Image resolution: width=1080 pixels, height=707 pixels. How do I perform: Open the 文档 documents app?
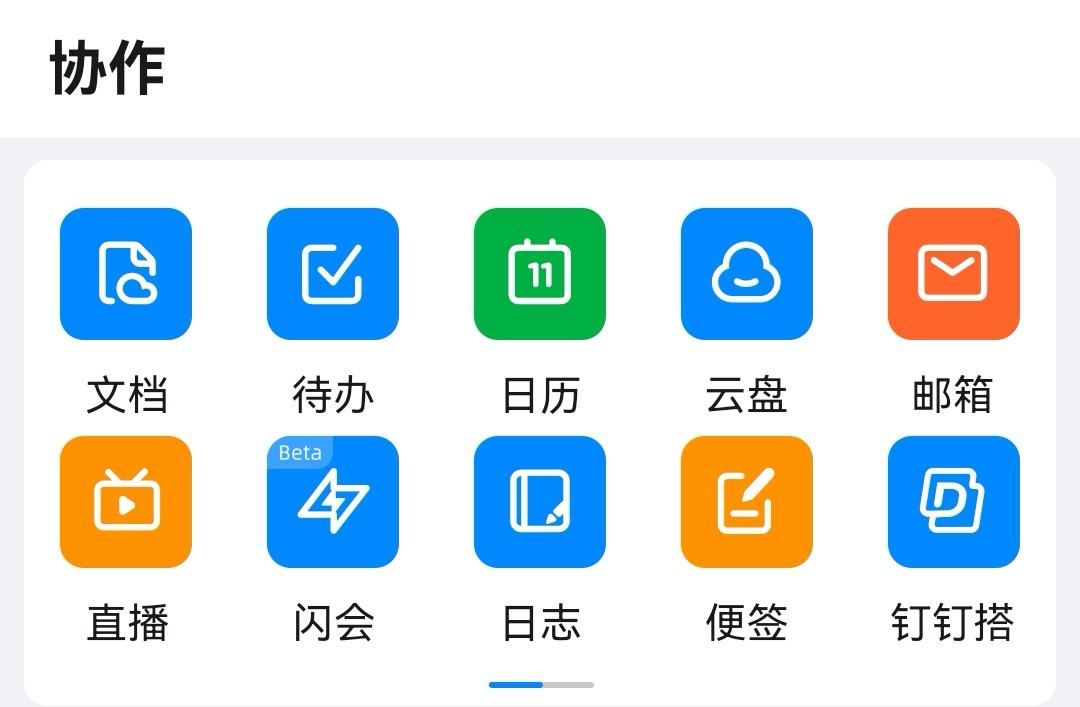pyautogui.click(x=126, y=274)
